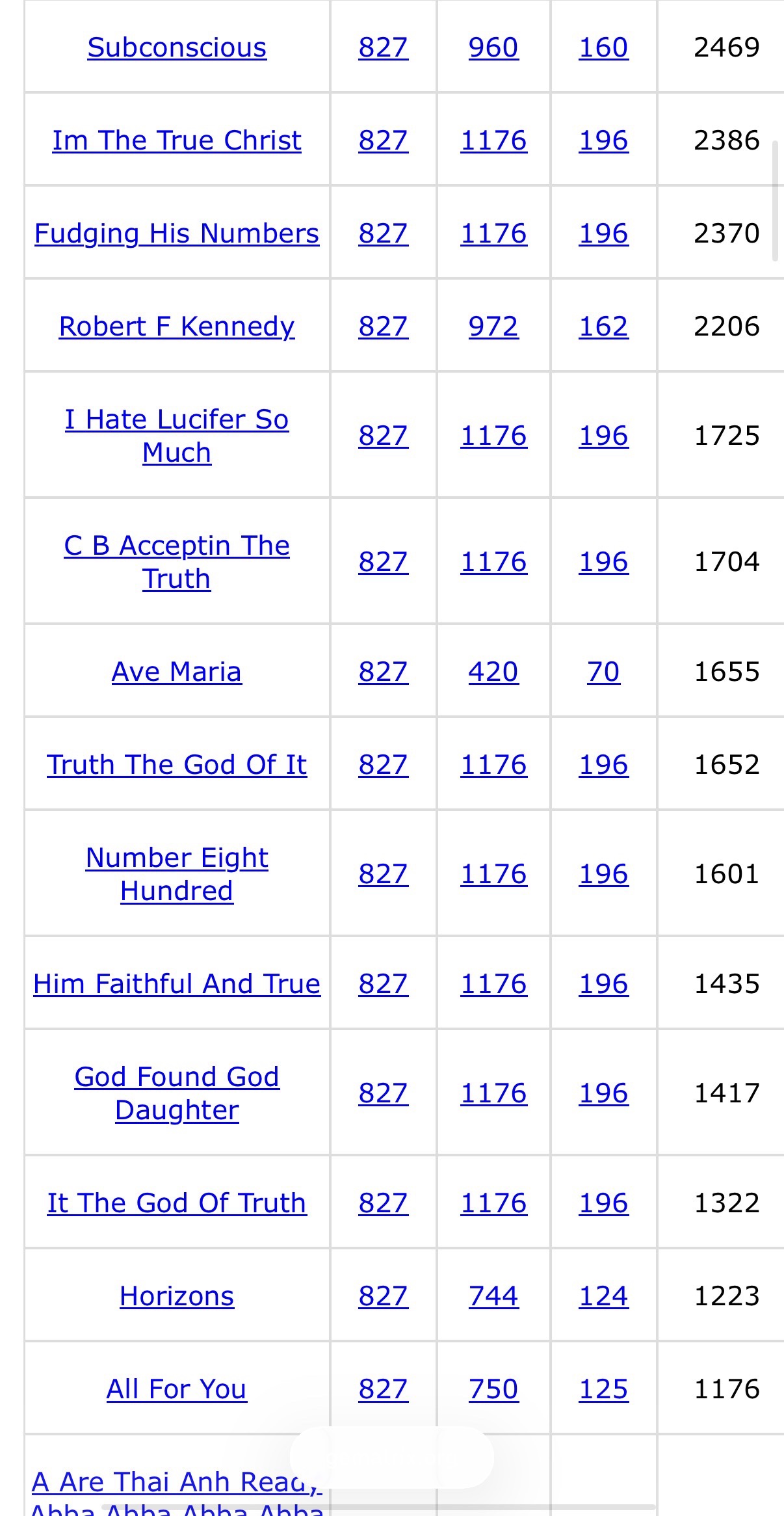Select the Truth The God Of It link
Screen dimensions: 784x1516
tap(177, 765)
